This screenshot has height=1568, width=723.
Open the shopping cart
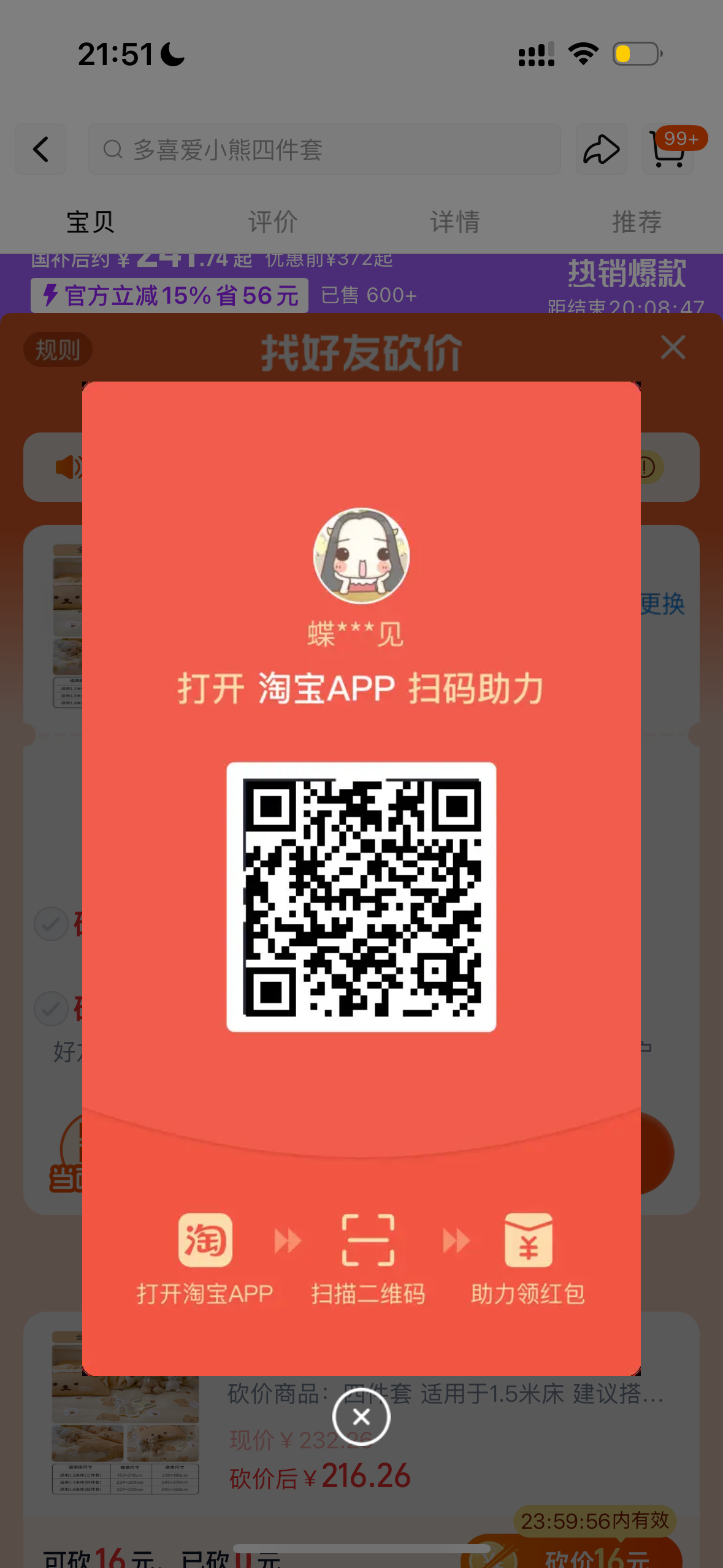668,149
